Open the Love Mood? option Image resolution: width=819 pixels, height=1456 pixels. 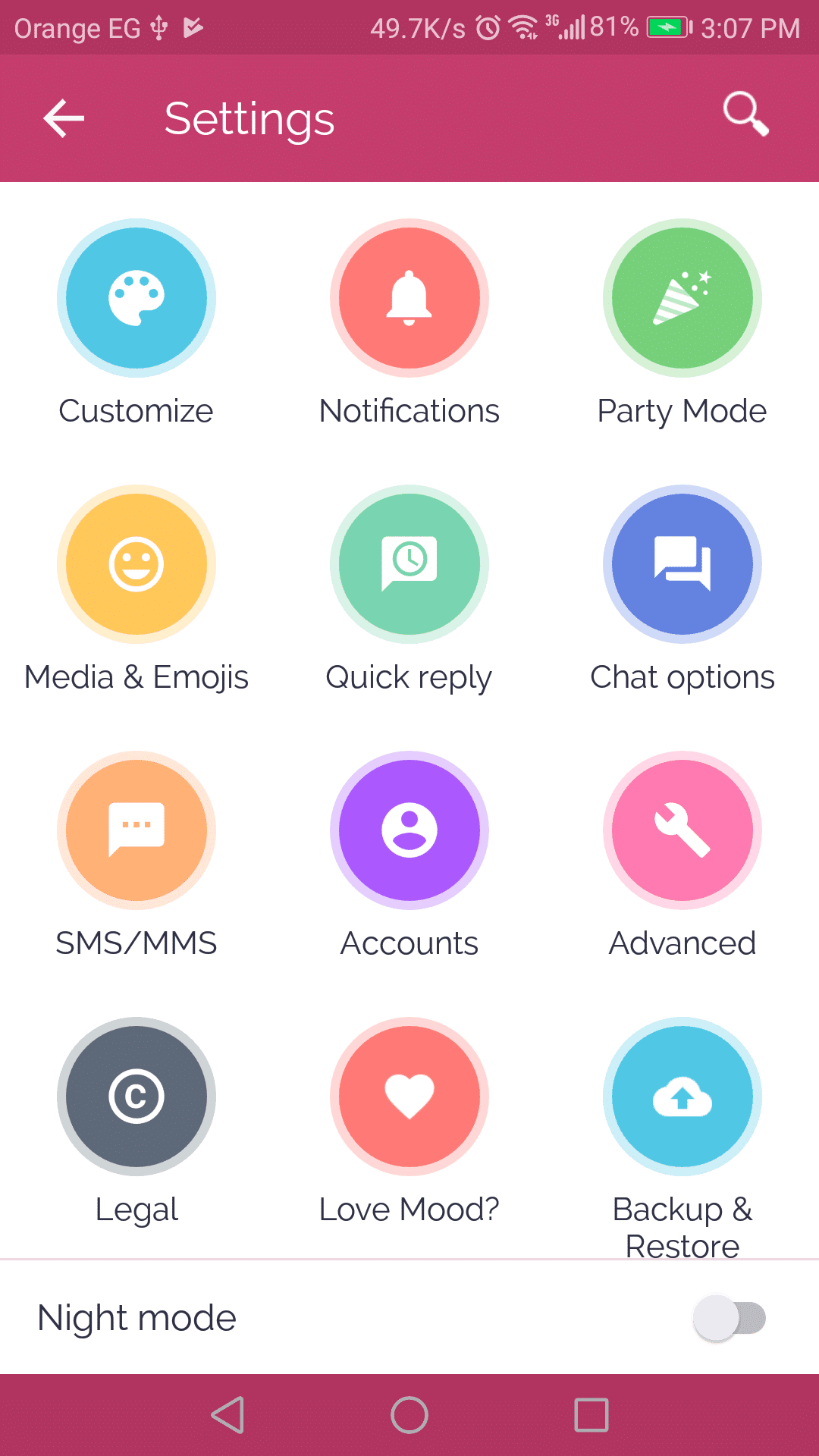pyautogui.click(x=409, y=1097)
